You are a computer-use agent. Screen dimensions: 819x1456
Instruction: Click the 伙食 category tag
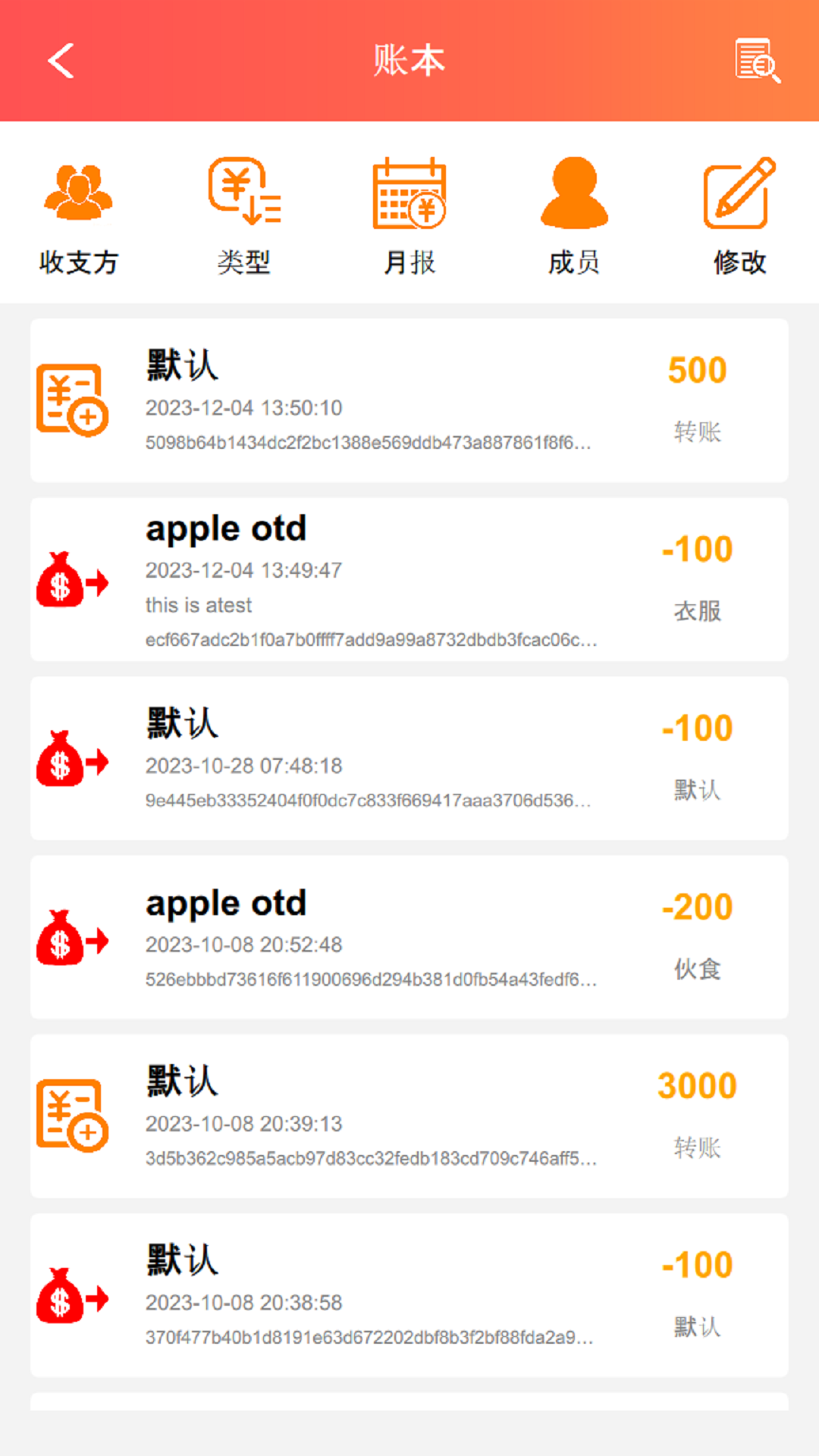click(698, 968)
